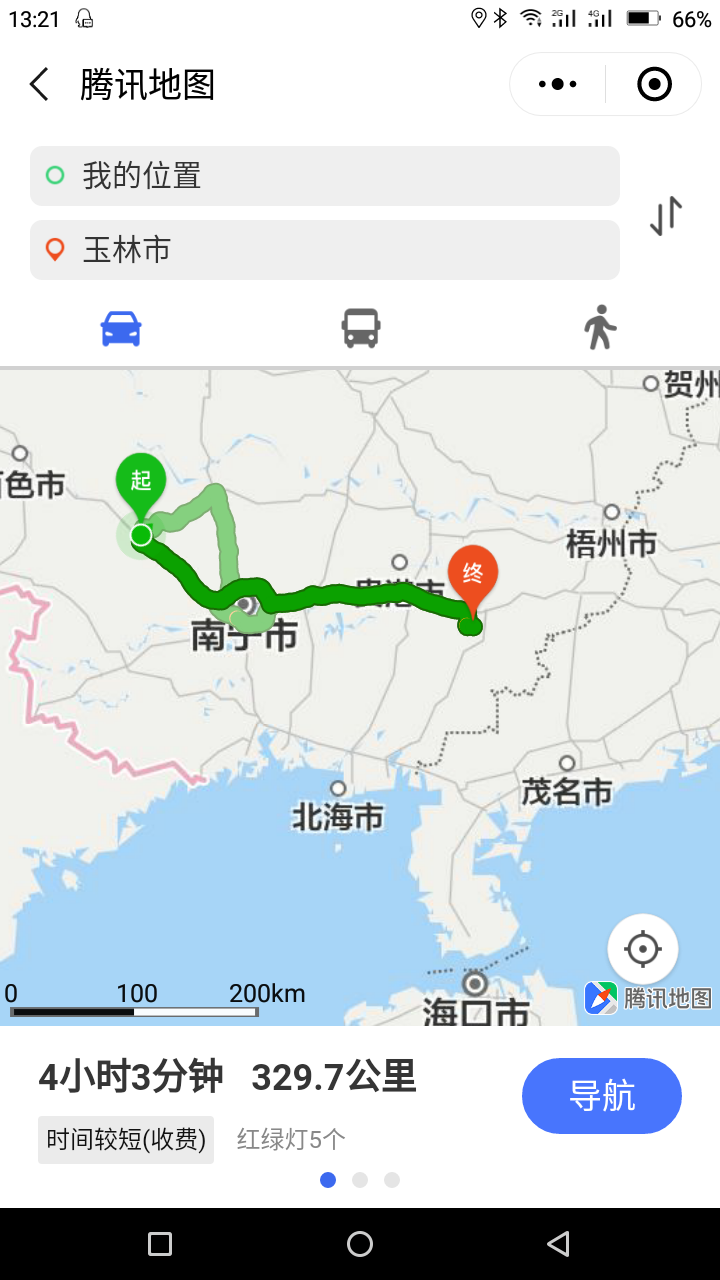The width and height of the screenshot is (720, 1280).
Task: Go back from Tencent Map page
Action: (40, 85)
